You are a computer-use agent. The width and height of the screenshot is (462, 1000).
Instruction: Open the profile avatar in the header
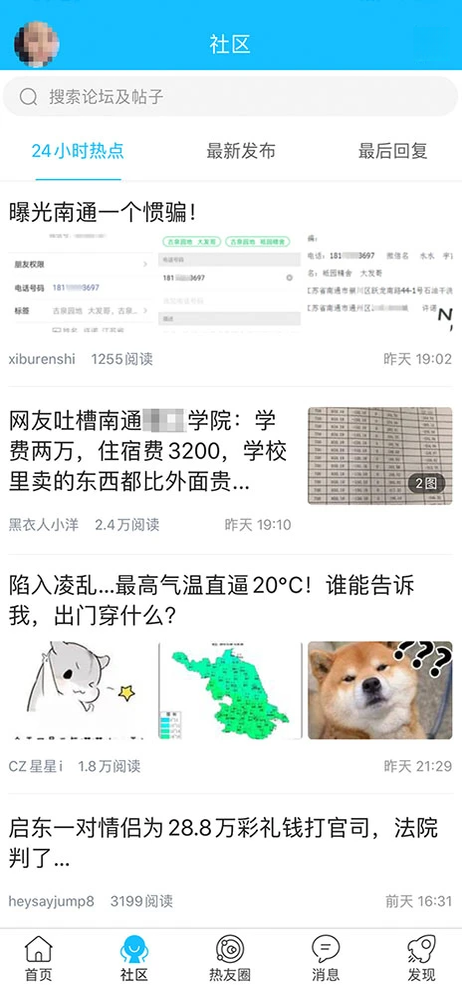(x=37, y=44)
